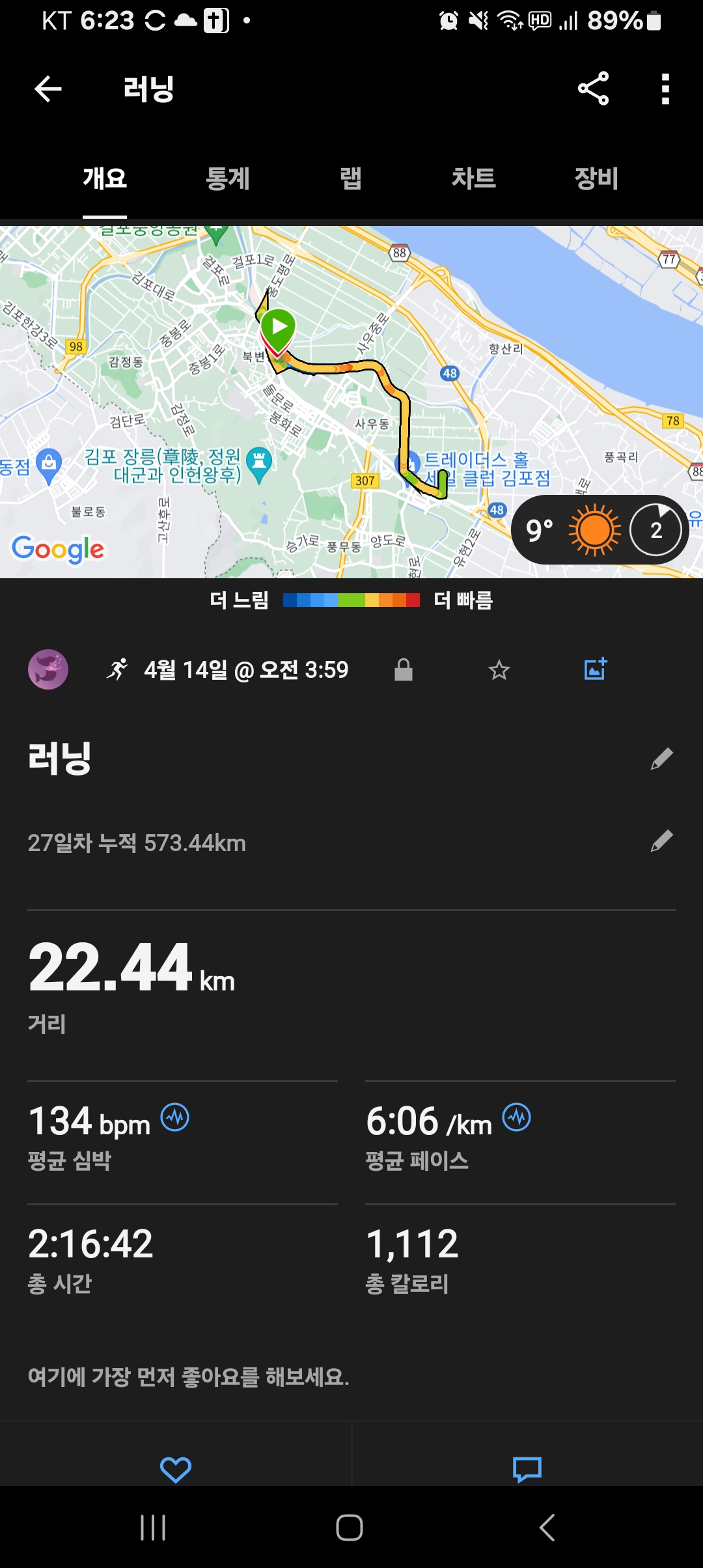Open the 차트 tab
Viewport: 703px width, 1568px height.
[x=474, y=178]
